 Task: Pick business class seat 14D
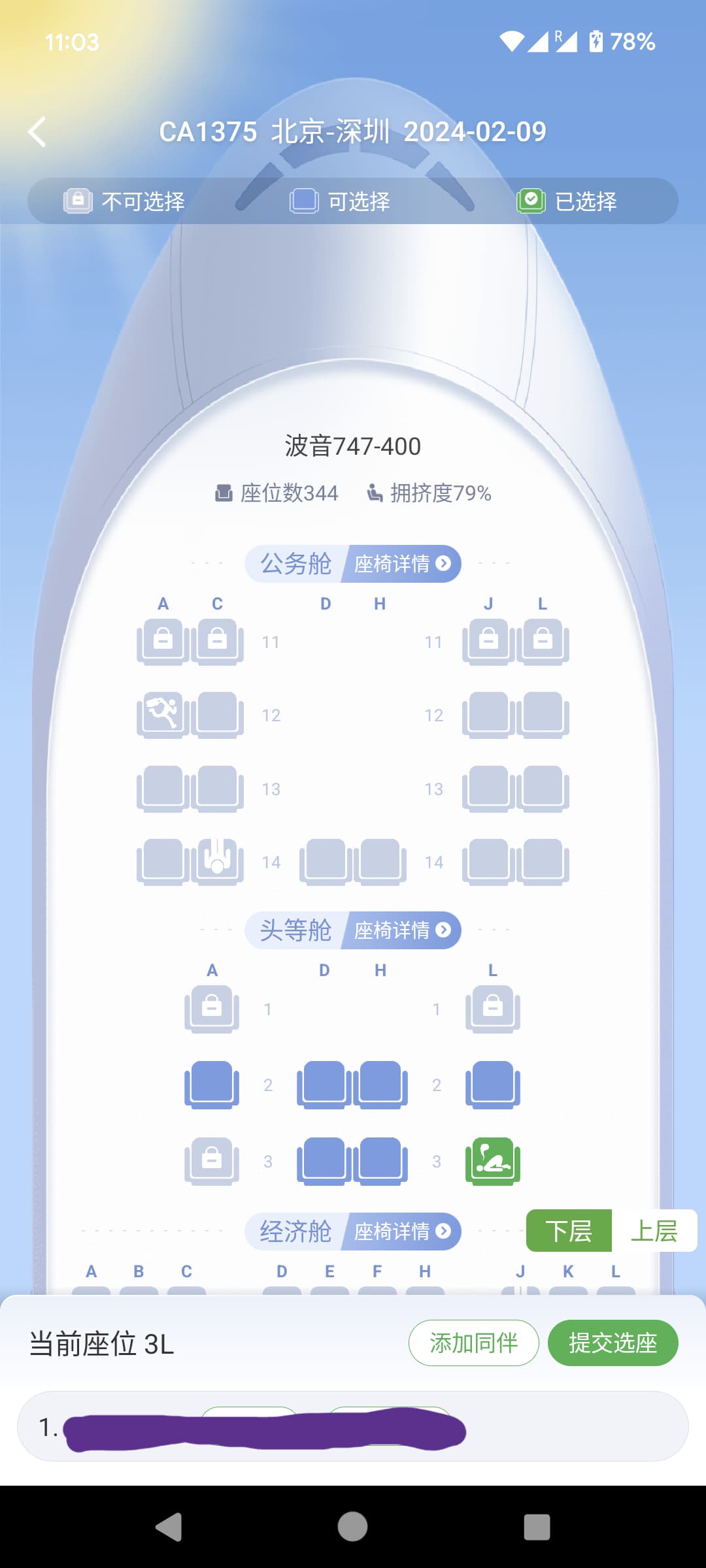coord(326,862)
